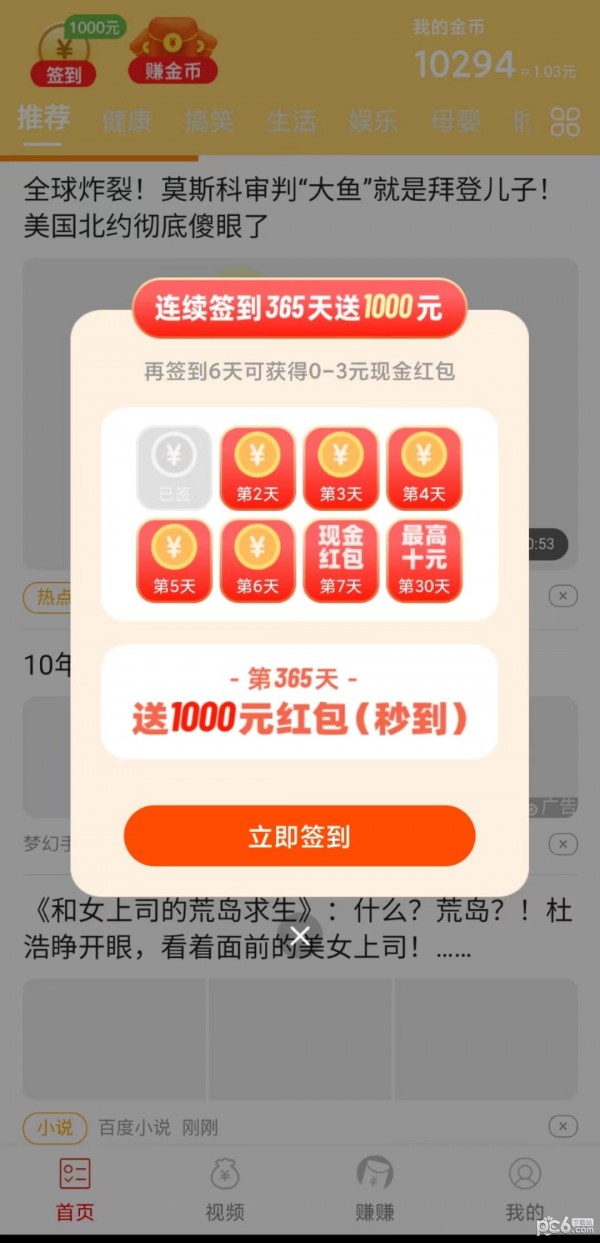The image size is (600, 1243).
Task: Open the 我的 profile tab
Action: [x=524, y=1190]
